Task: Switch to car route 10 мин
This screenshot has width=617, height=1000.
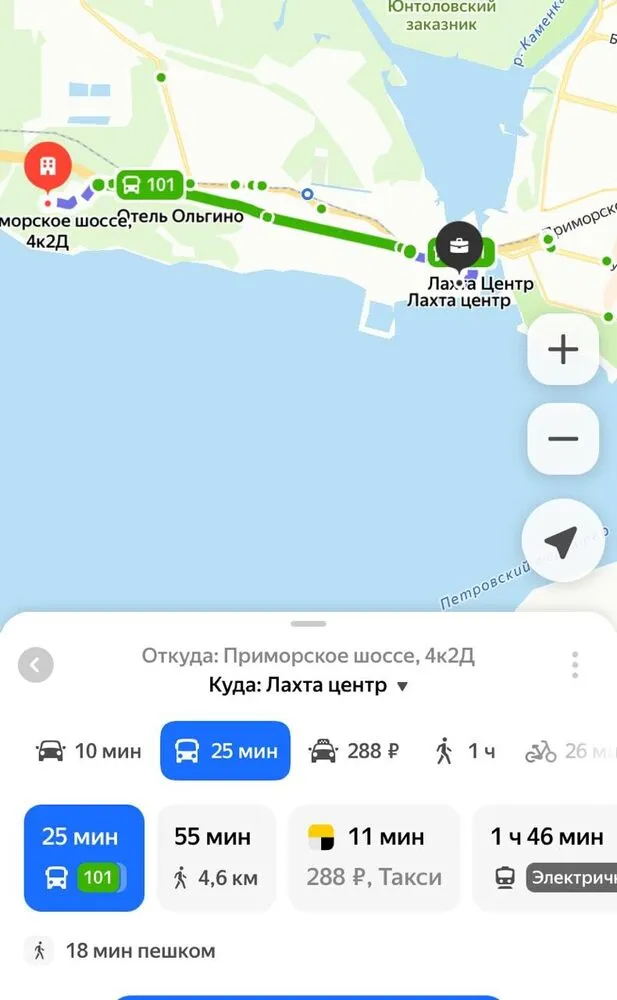Action: point(89,751)
